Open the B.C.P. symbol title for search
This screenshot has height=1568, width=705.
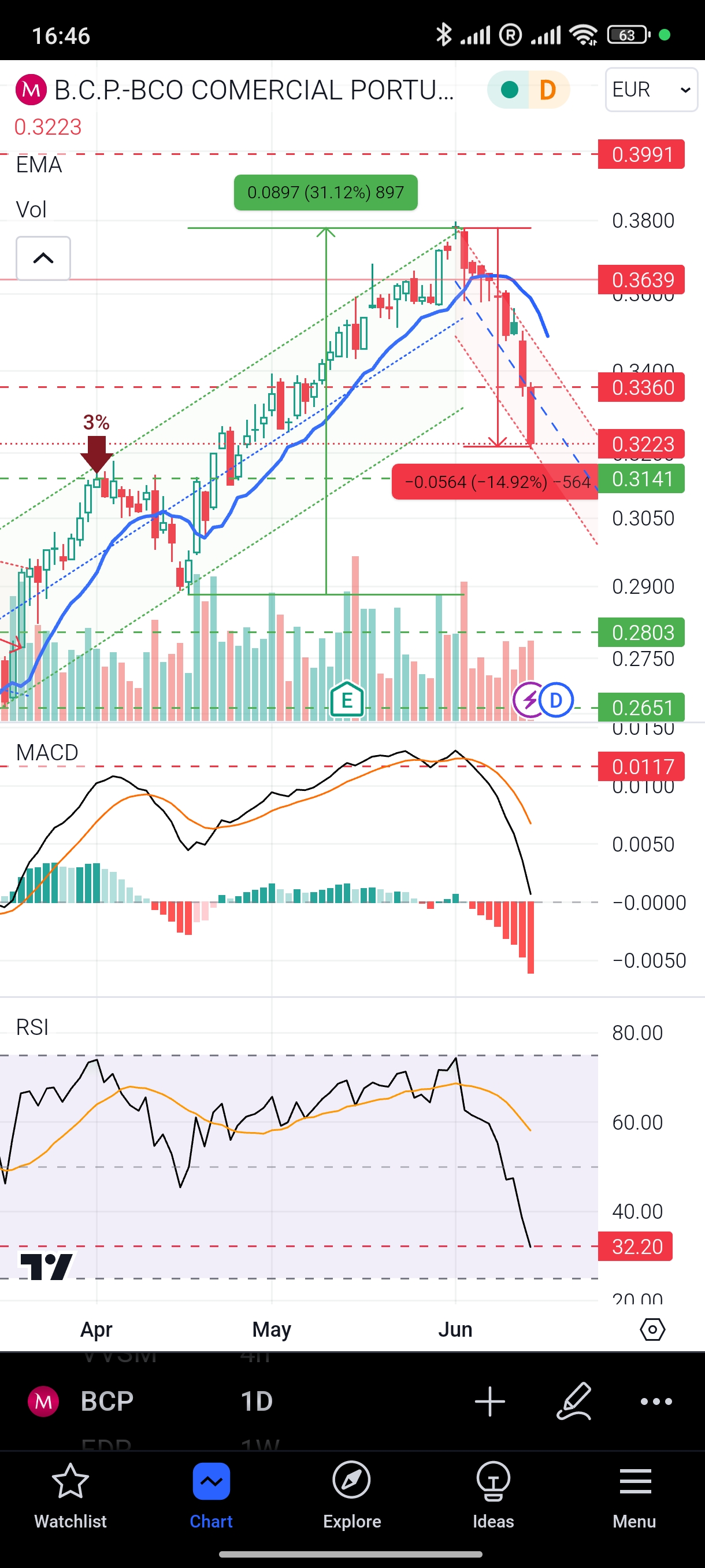[254, 90]
